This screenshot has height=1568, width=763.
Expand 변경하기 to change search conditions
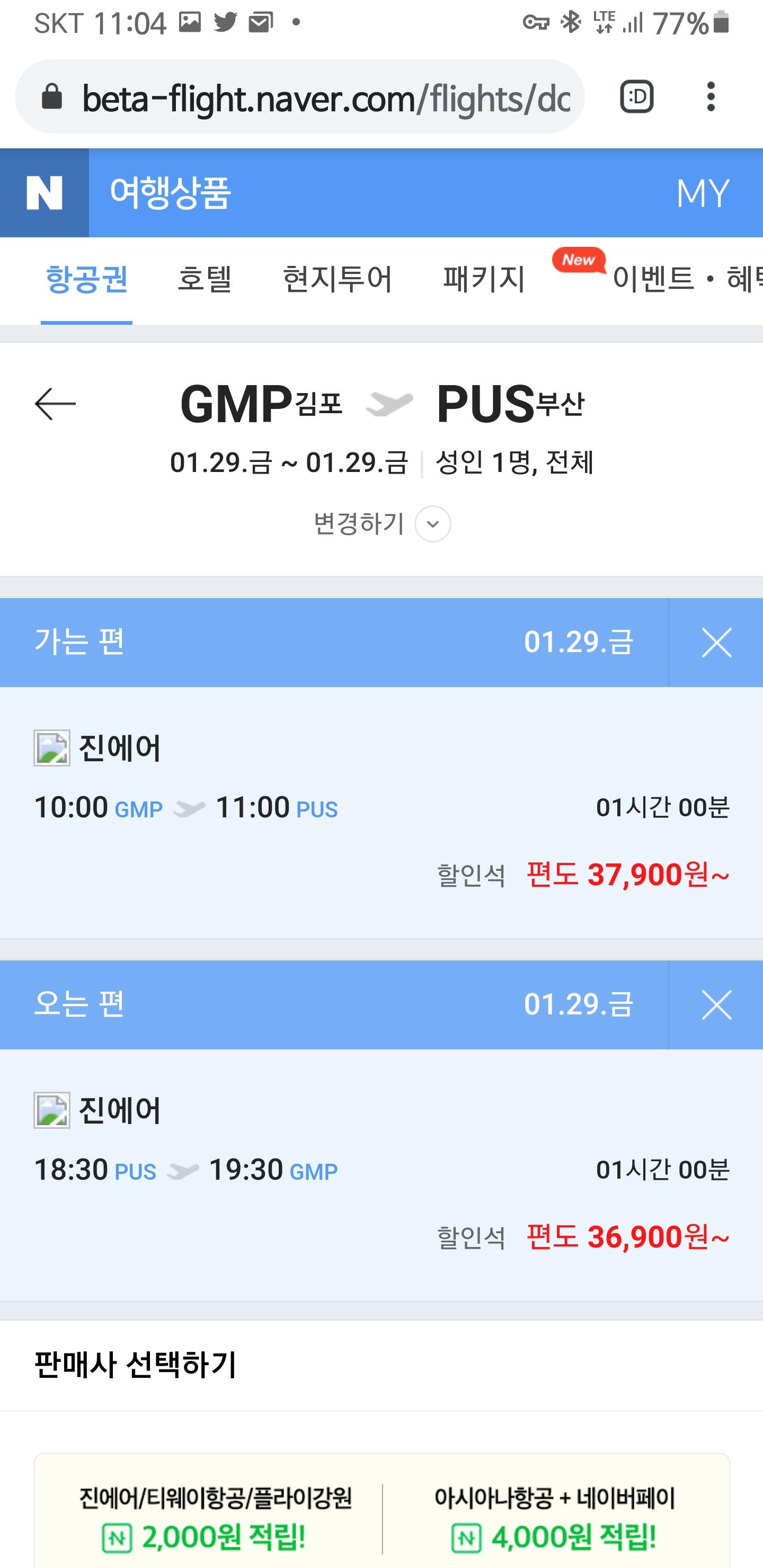(382, 524)
